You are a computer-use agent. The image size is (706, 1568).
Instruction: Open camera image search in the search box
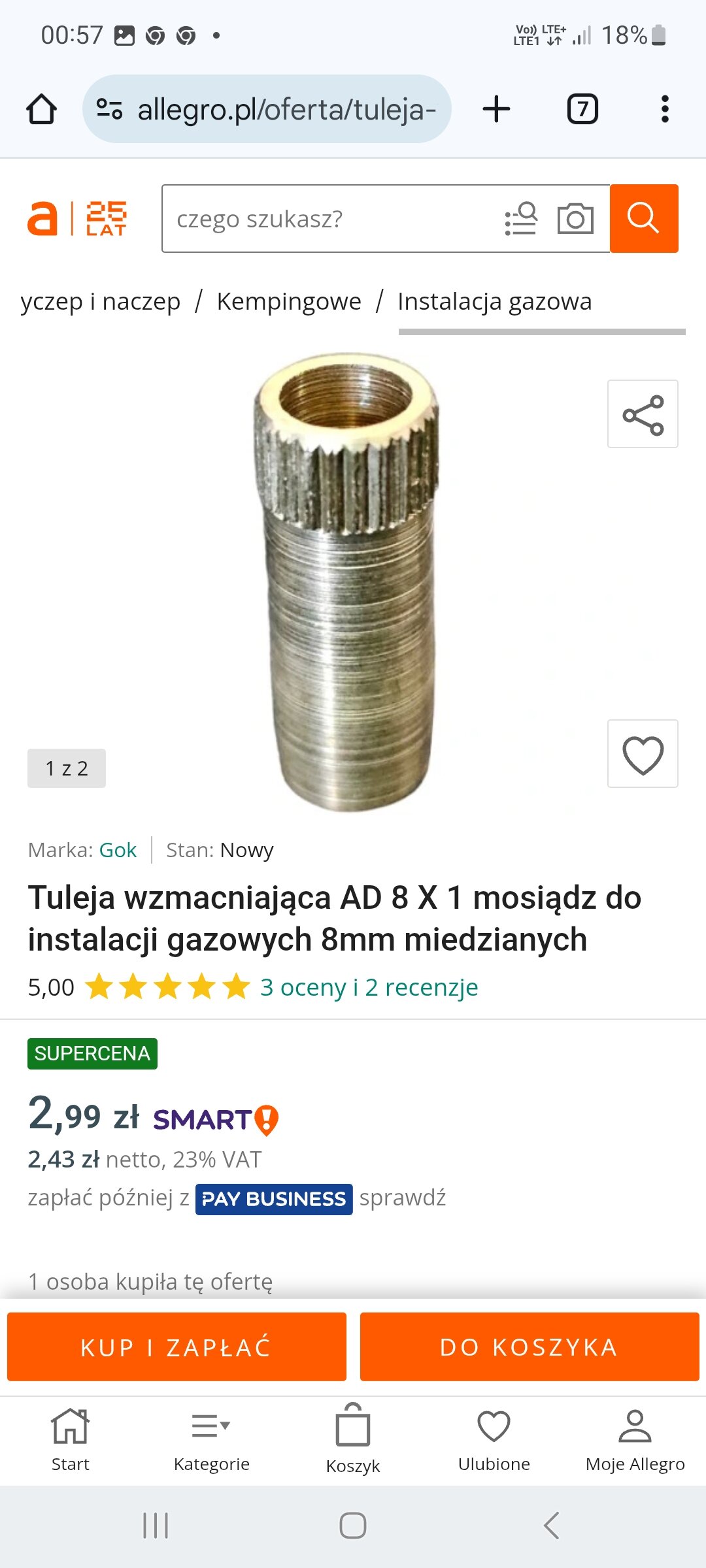[x=575, y=218]
